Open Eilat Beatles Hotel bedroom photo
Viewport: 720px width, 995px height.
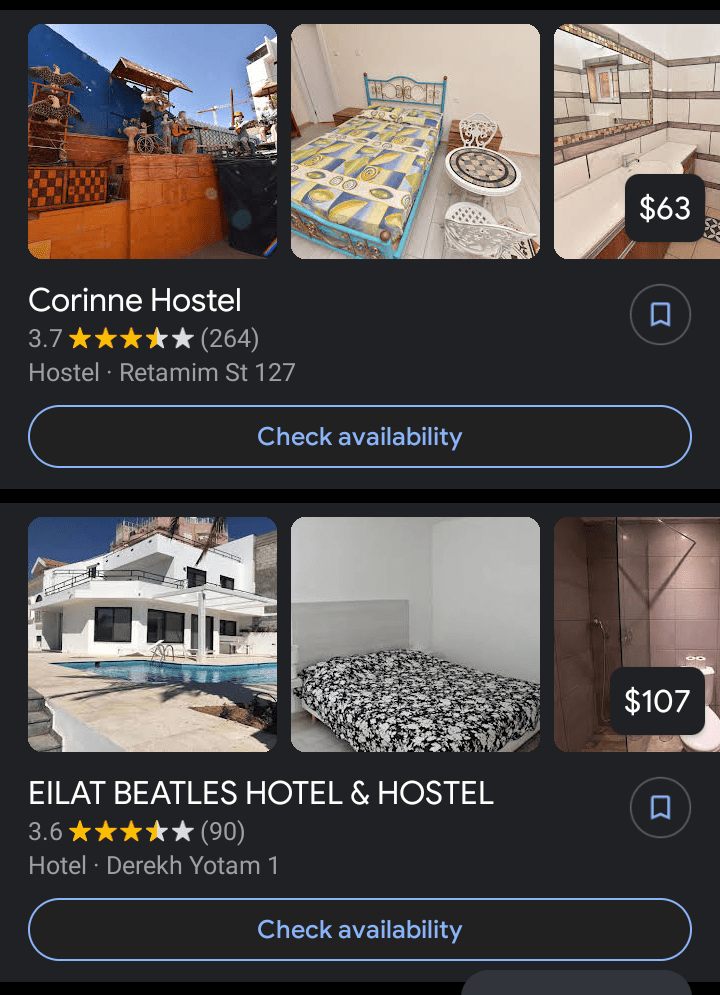415,634
